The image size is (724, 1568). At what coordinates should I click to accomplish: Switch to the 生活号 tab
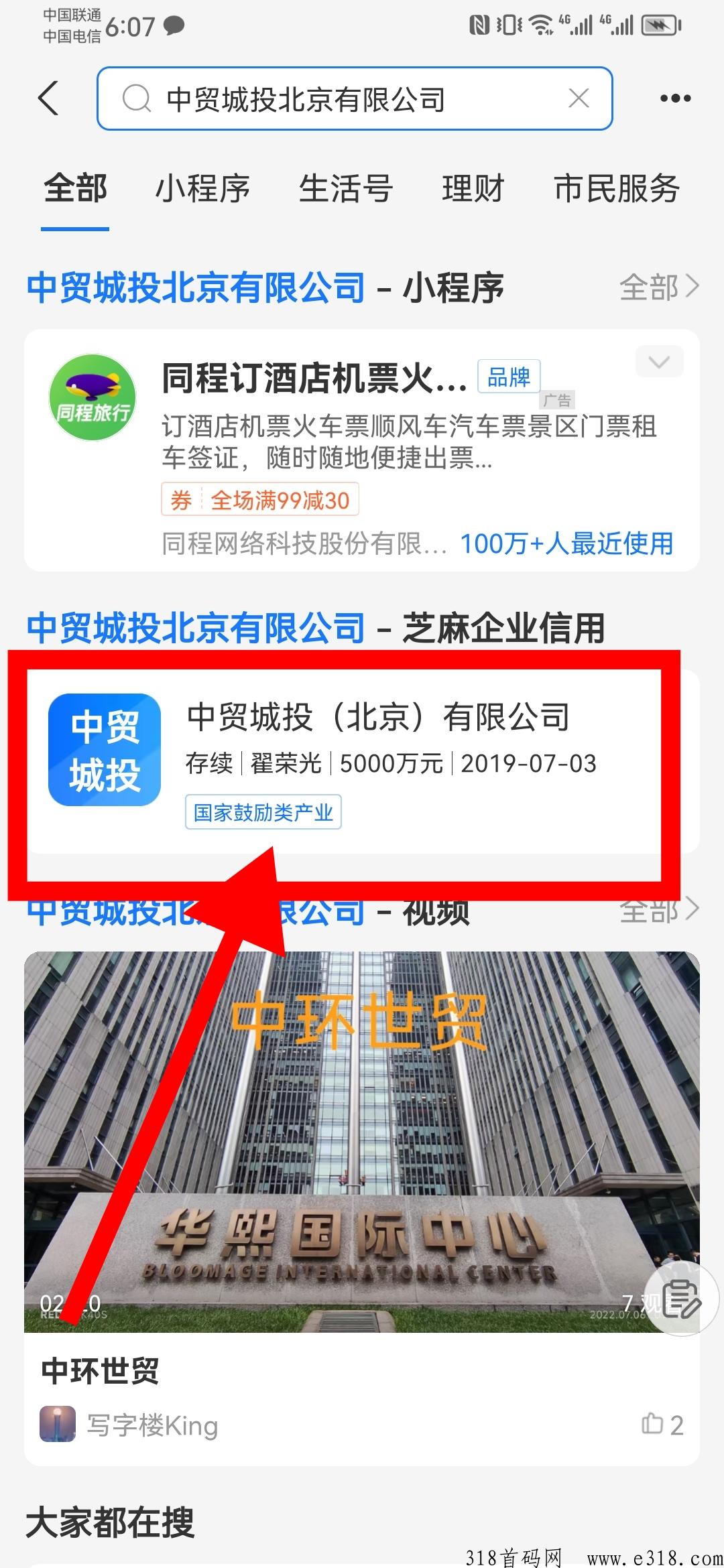(x=346, y=188)
